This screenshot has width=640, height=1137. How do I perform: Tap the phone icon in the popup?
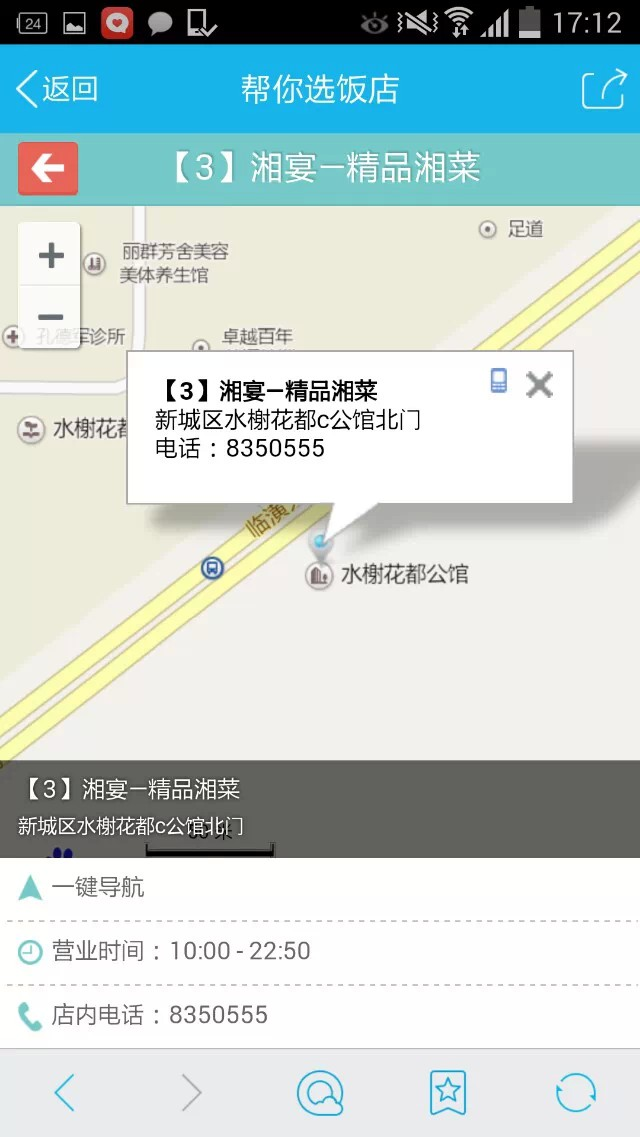pyautogui.click(x=498, y=381)
